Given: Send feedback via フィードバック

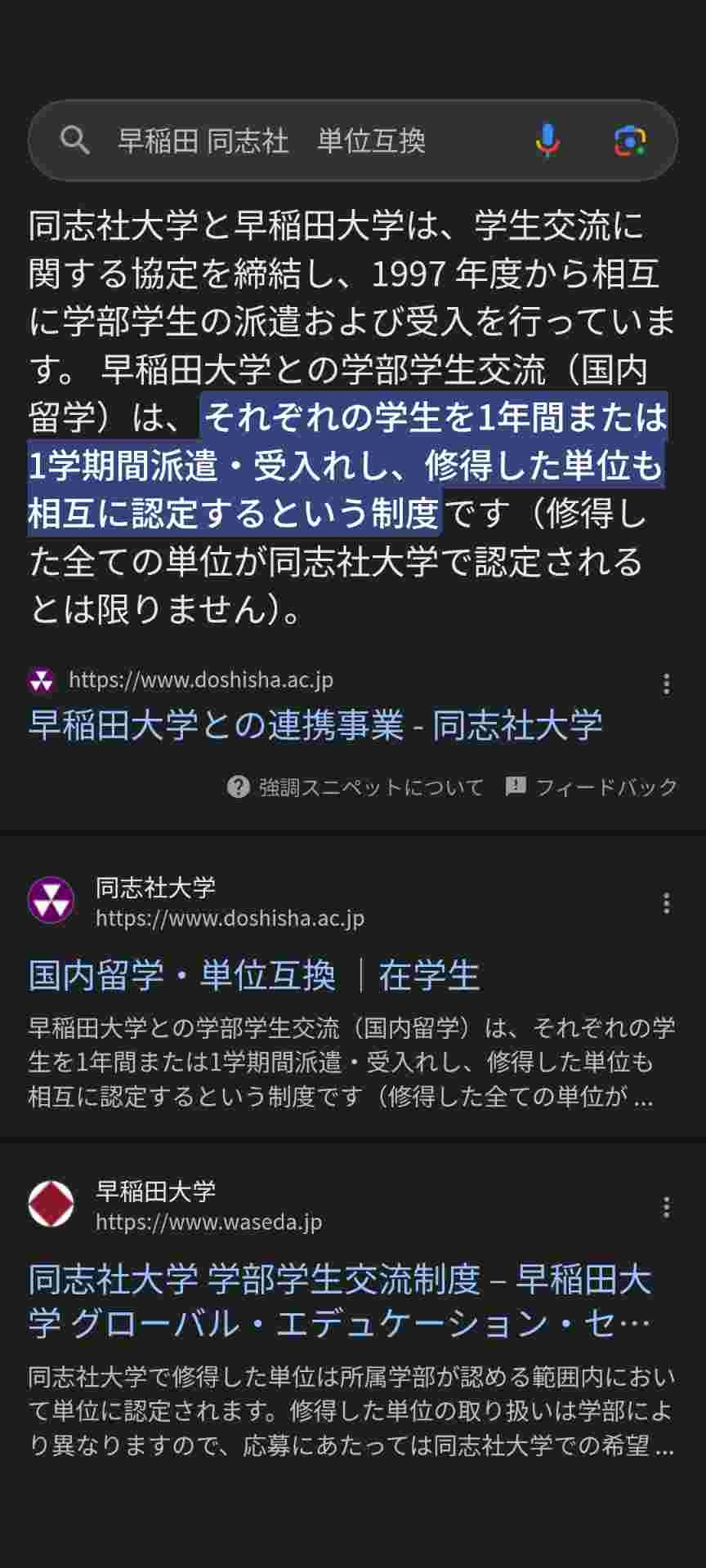Looking at the screenshot, I should 592,787.
